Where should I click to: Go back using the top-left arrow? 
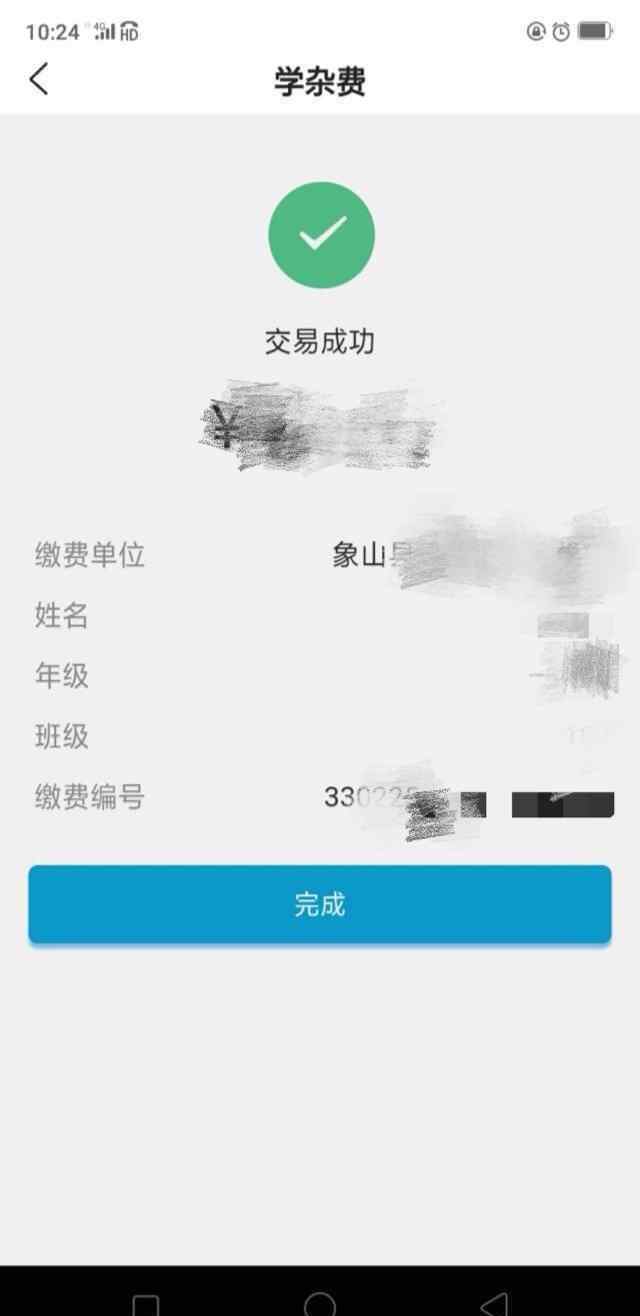click(38, 79)
